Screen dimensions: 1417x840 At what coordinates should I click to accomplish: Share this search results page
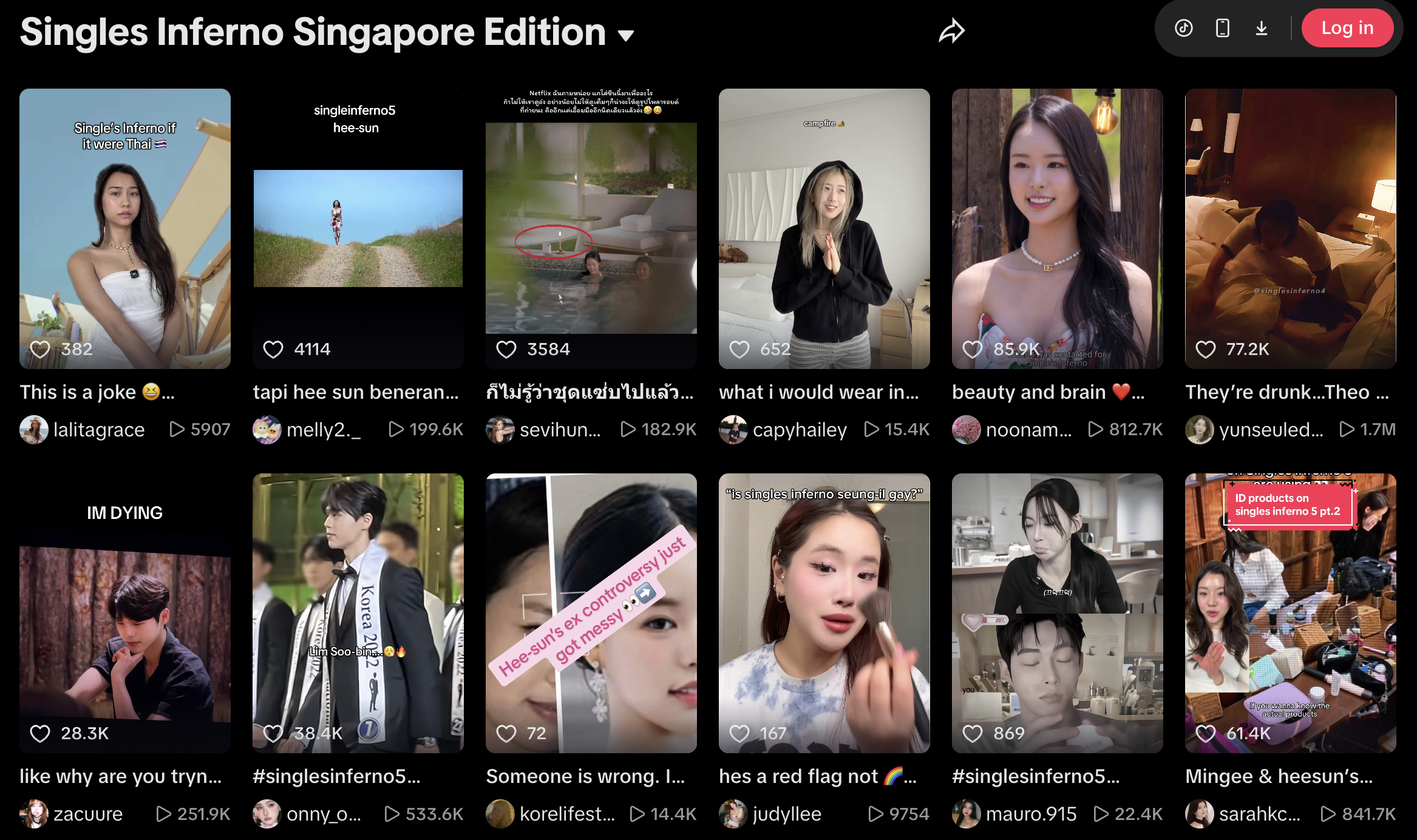tap(951, 32)
